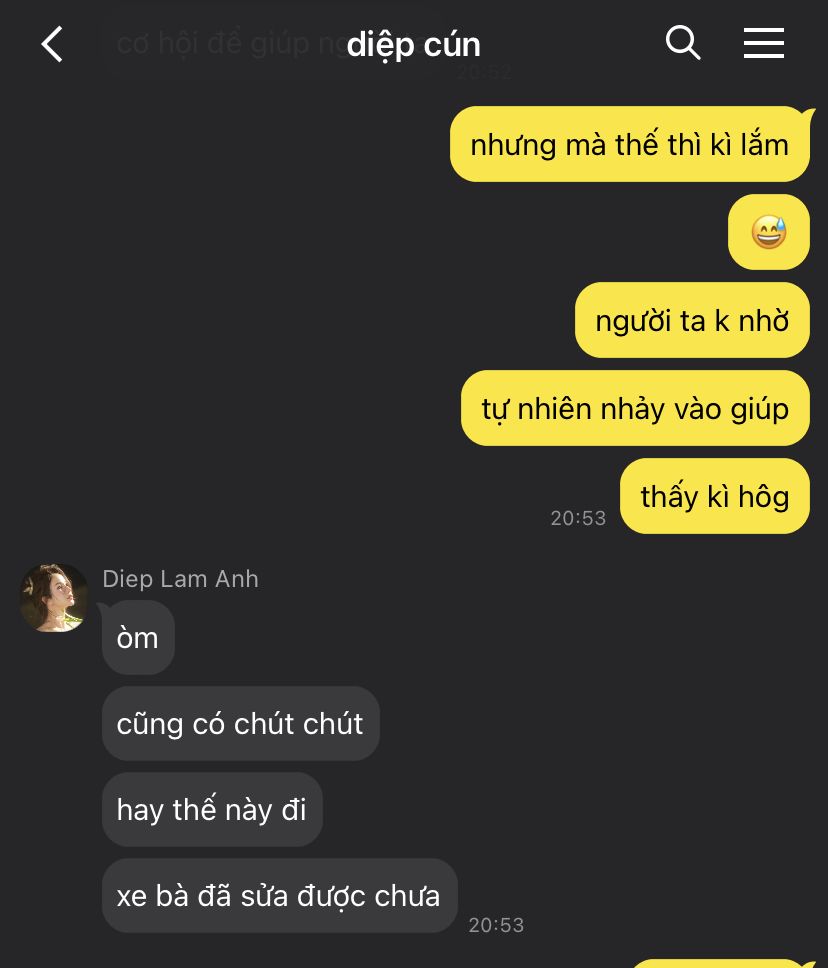Screen dimensions: 828x968
Task: Open Diep Lam Anh's profile picture
Action: pos(54,598)
